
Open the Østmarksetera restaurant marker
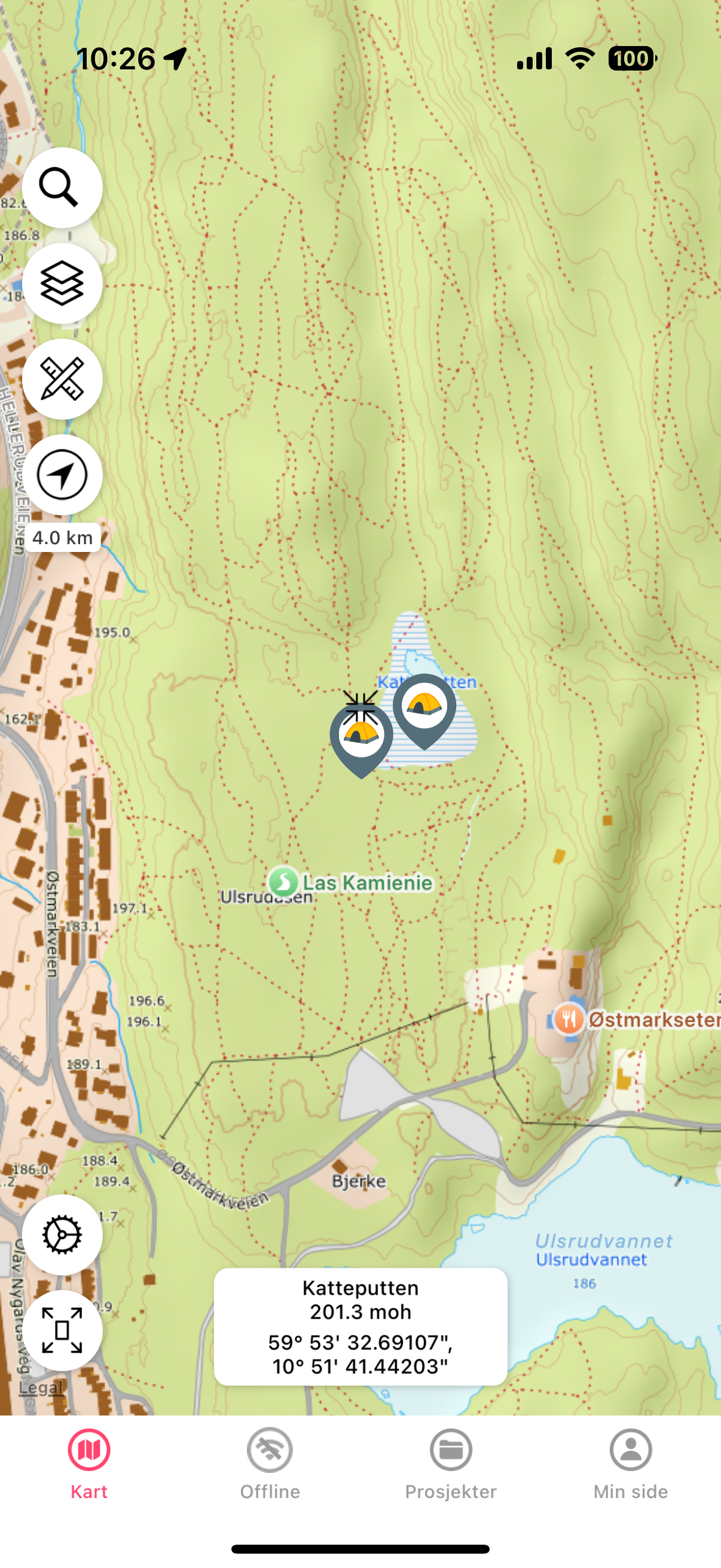569,1018
